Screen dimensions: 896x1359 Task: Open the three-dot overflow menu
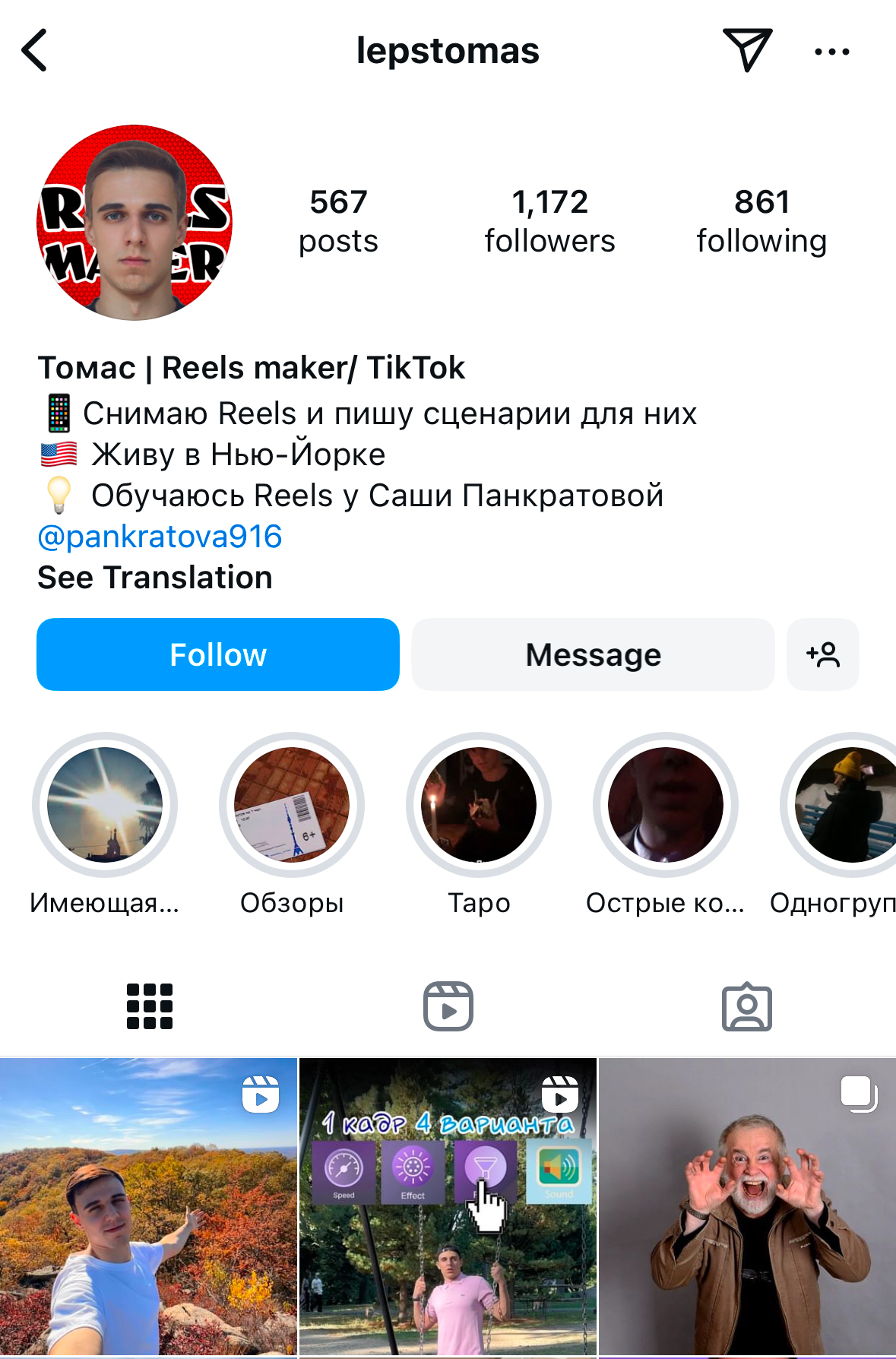pyautogui.click(x=831, y=52)
